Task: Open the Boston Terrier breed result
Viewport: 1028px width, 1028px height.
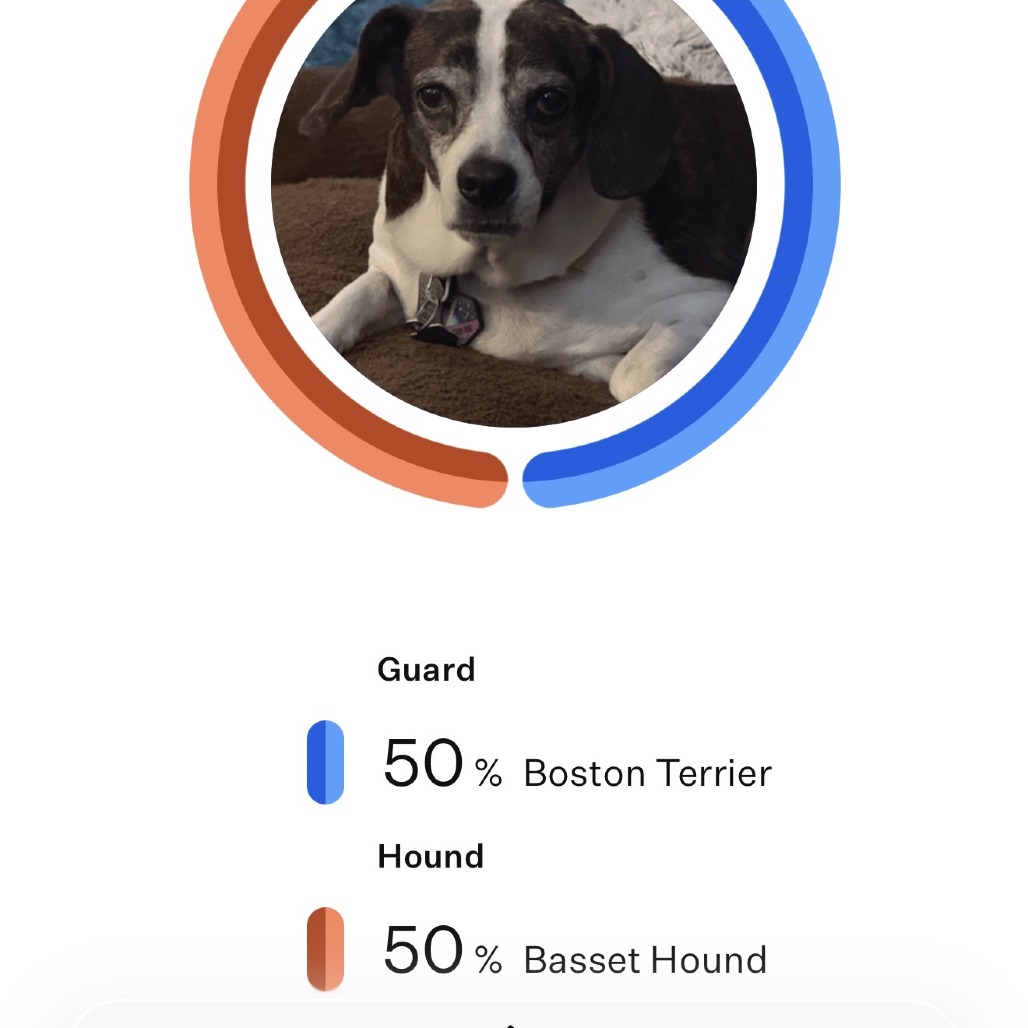Action: coord(646,772)
